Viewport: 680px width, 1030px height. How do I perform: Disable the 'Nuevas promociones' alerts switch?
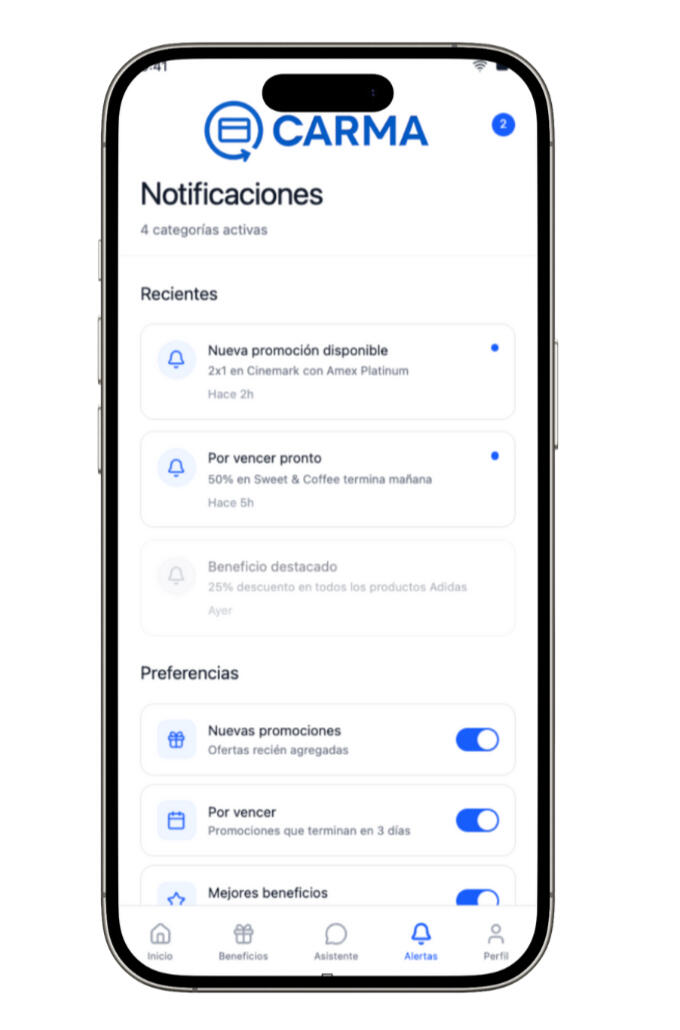click(x=477, y=740)
